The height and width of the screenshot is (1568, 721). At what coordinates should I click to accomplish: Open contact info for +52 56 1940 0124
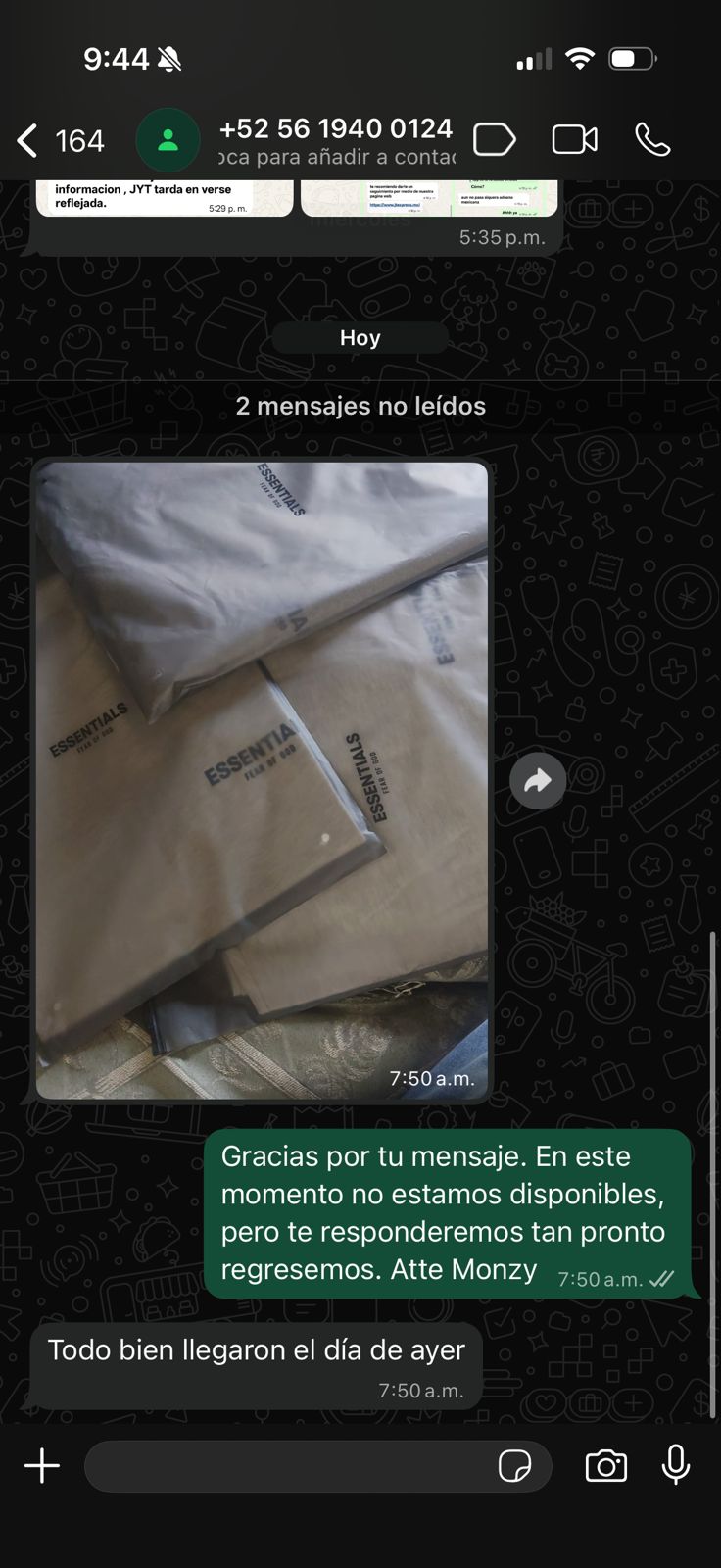click(336, 141)
